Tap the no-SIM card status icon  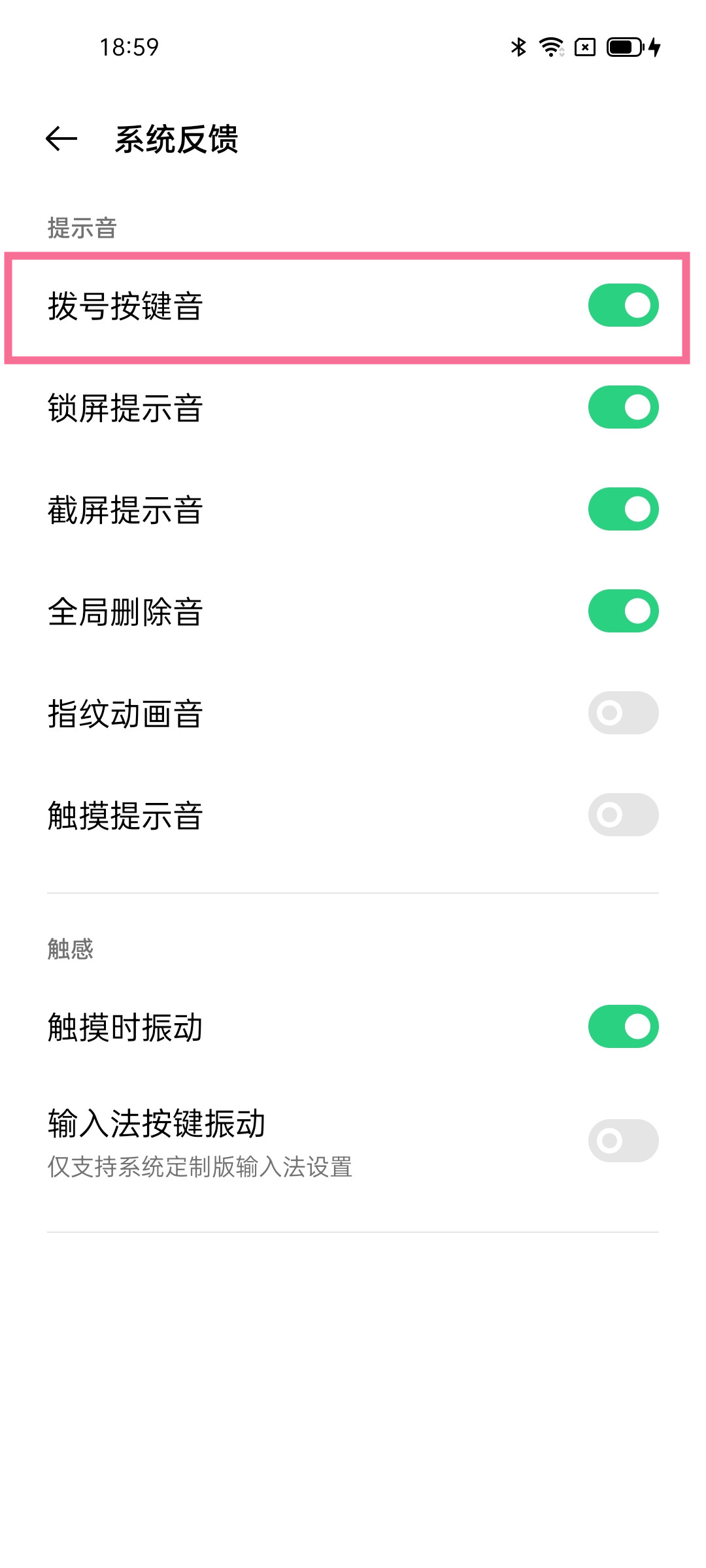(585, 48)
